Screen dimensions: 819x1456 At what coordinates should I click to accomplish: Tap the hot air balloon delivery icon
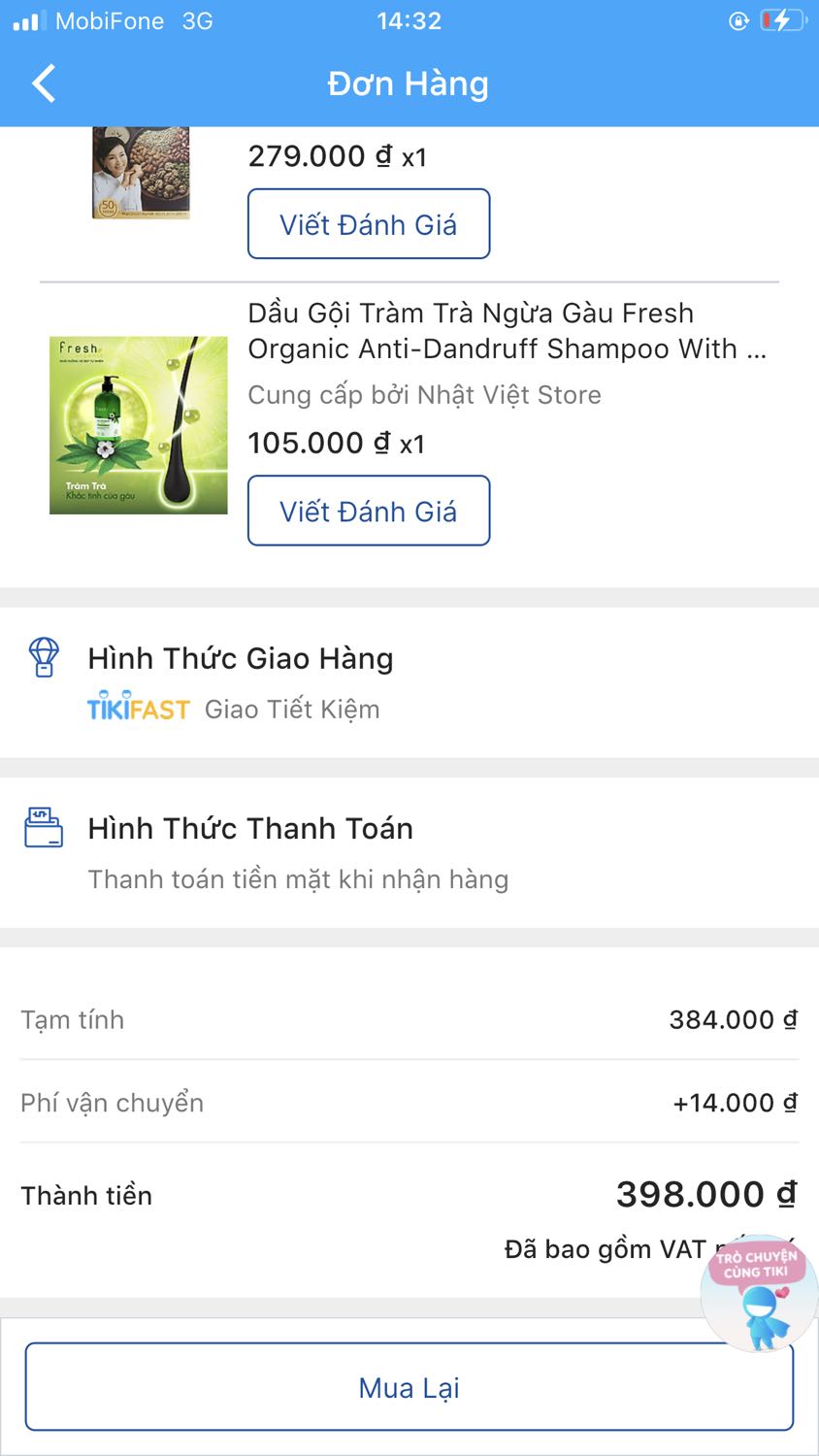43,658
